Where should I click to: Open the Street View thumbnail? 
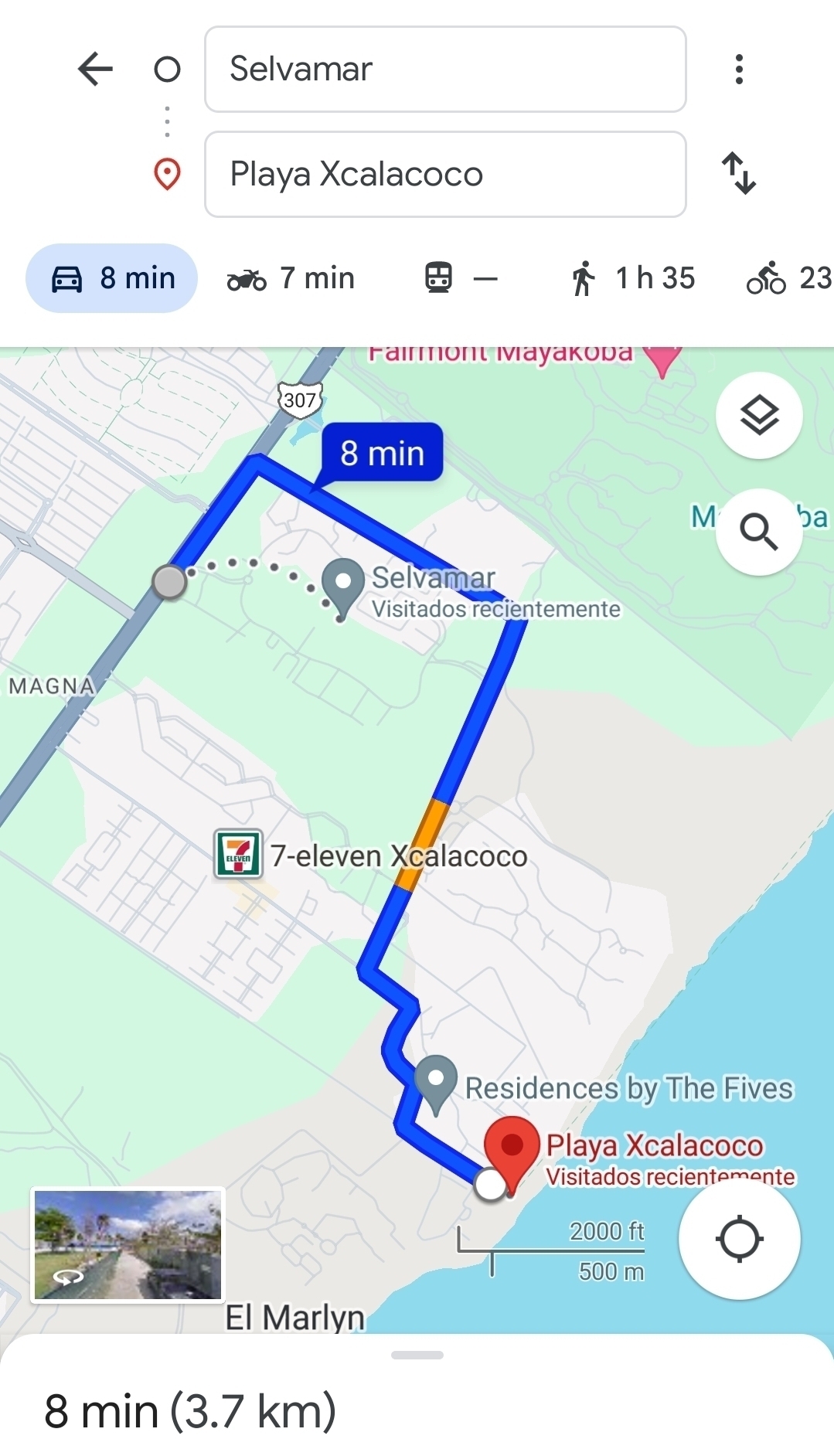click(x=128, y=1244)
